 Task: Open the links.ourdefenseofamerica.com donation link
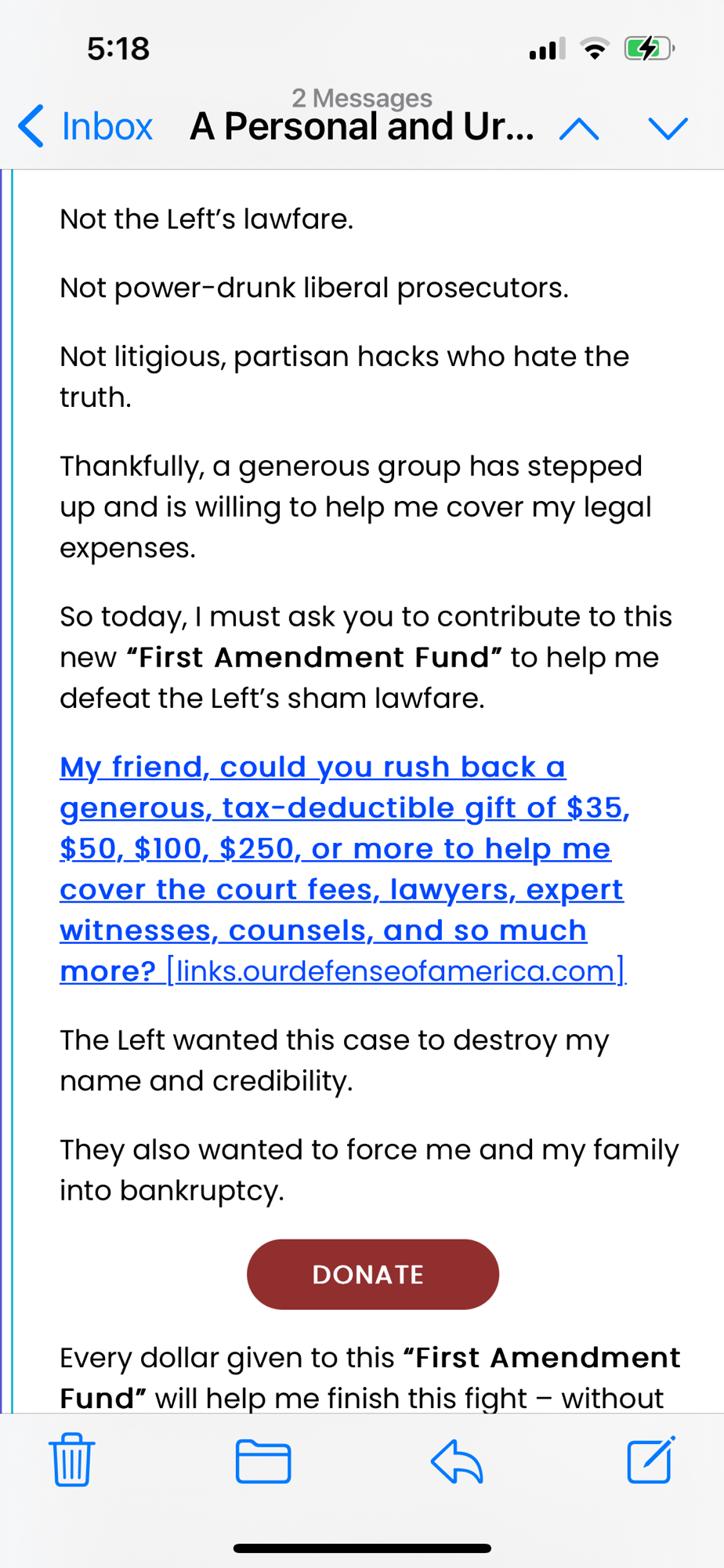pos(396,971)
